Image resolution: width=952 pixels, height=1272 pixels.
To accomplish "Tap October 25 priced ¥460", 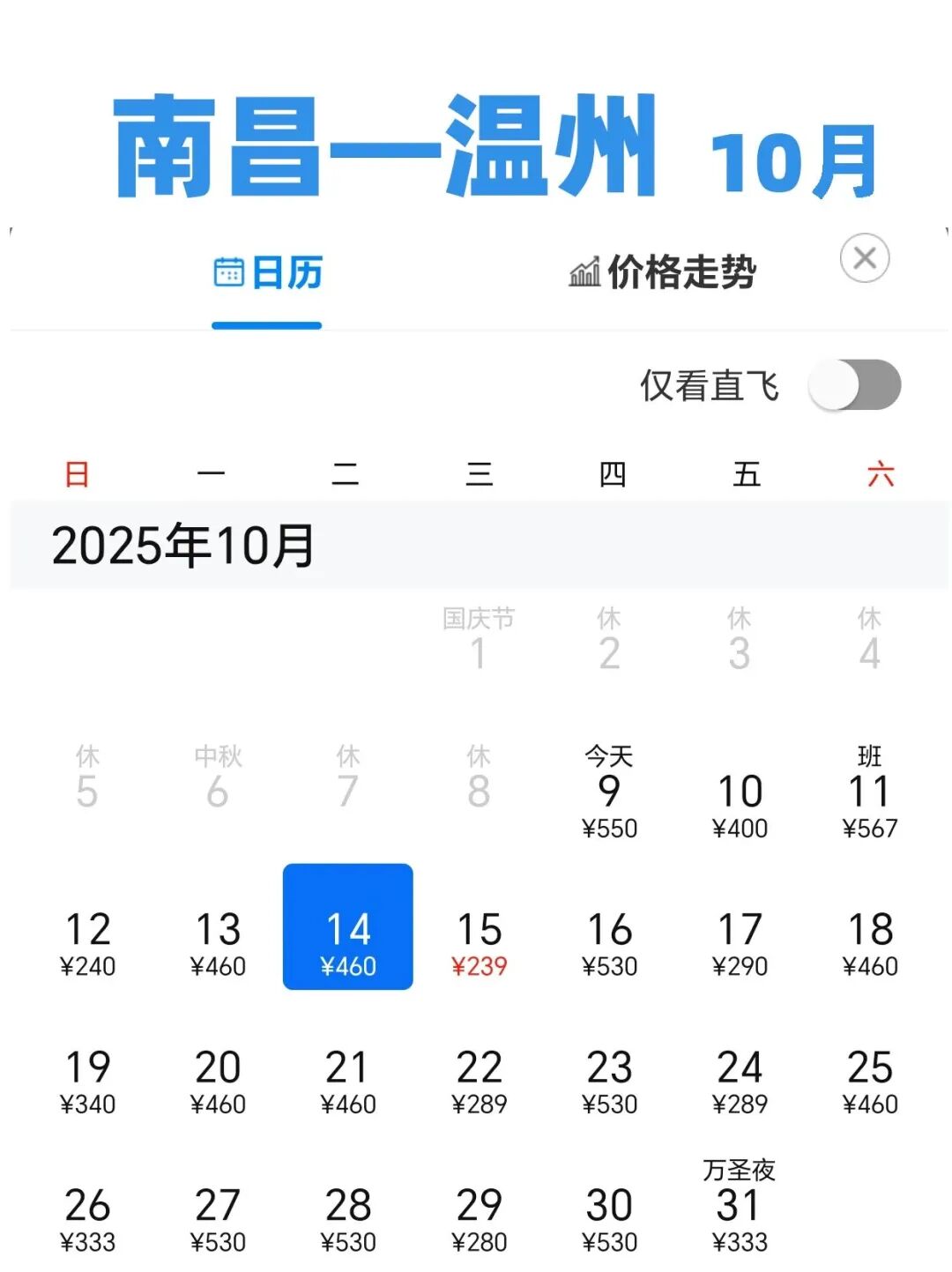I will coord(870,1080).
